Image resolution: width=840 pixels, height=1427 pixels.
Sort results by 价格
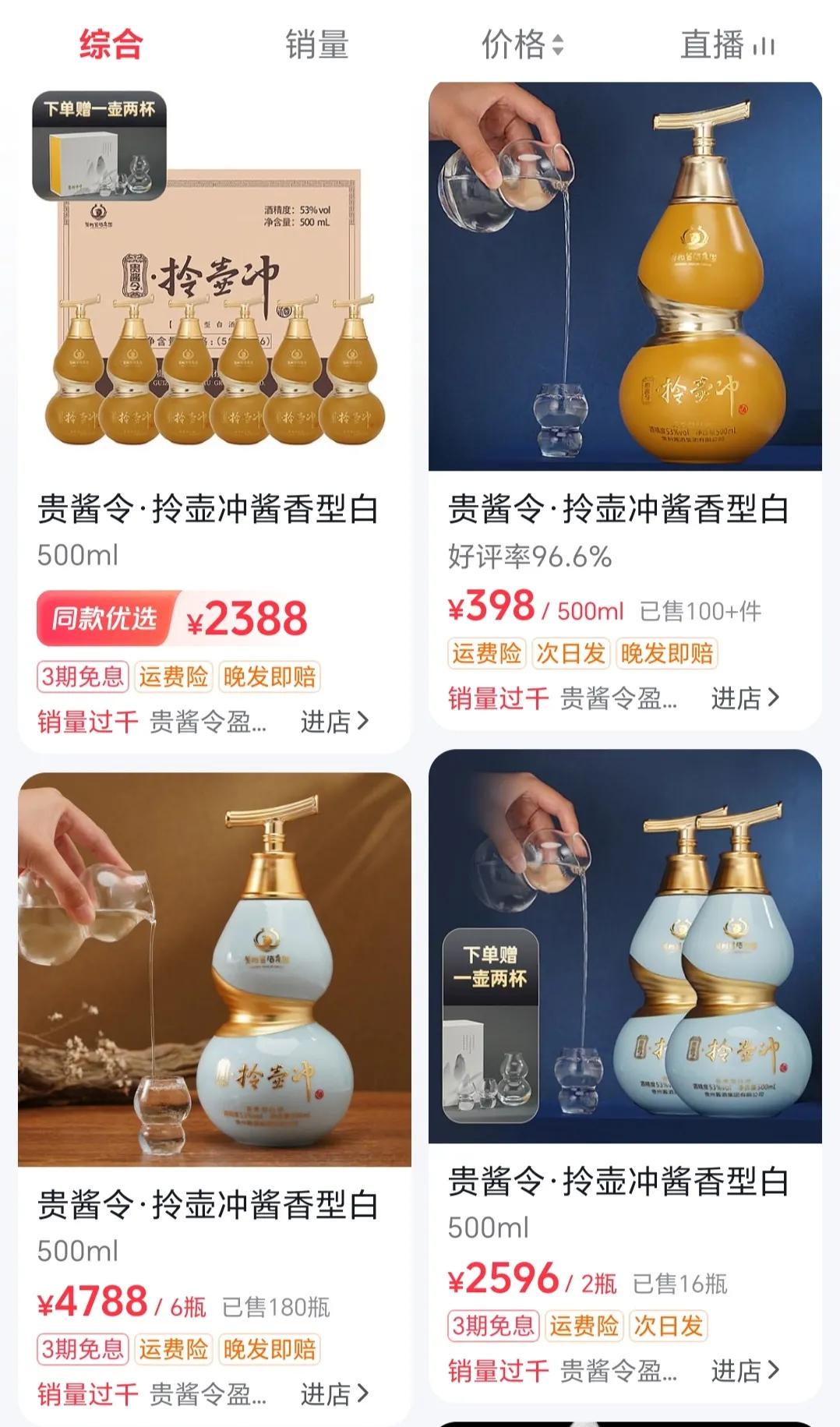[521, 44]
